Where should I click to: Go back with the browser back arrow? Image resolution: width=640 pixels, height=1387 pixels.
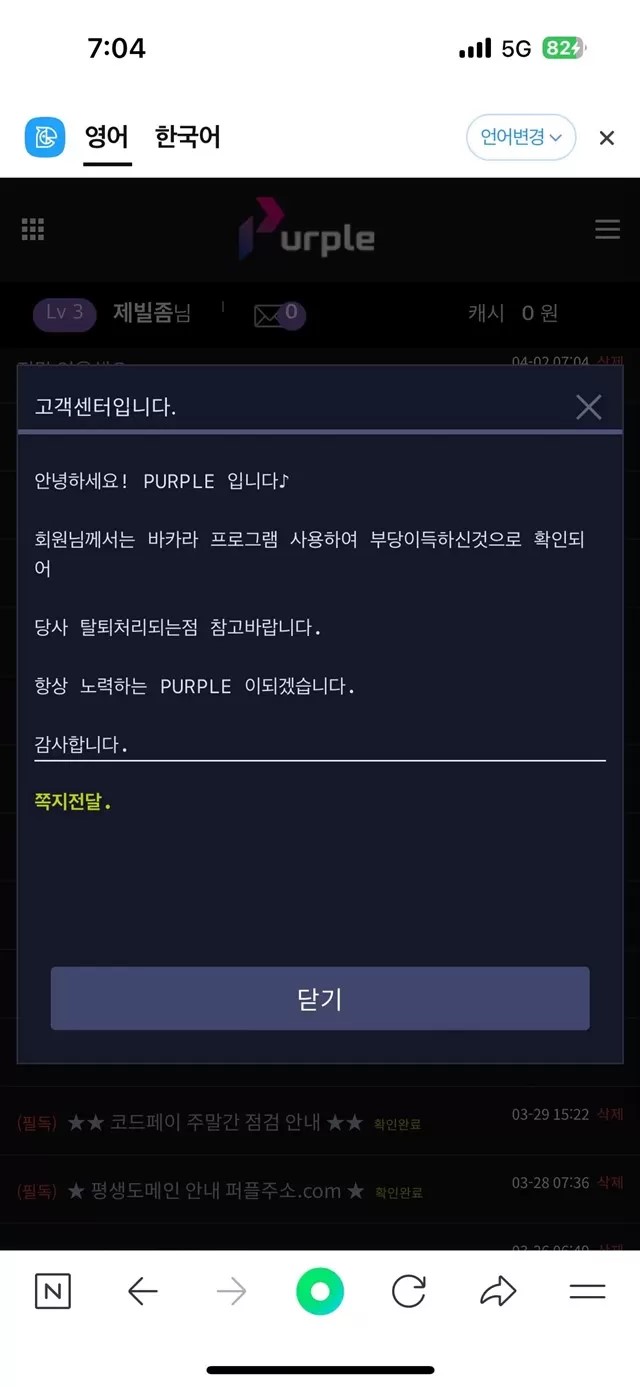(x=143, y=1291)
